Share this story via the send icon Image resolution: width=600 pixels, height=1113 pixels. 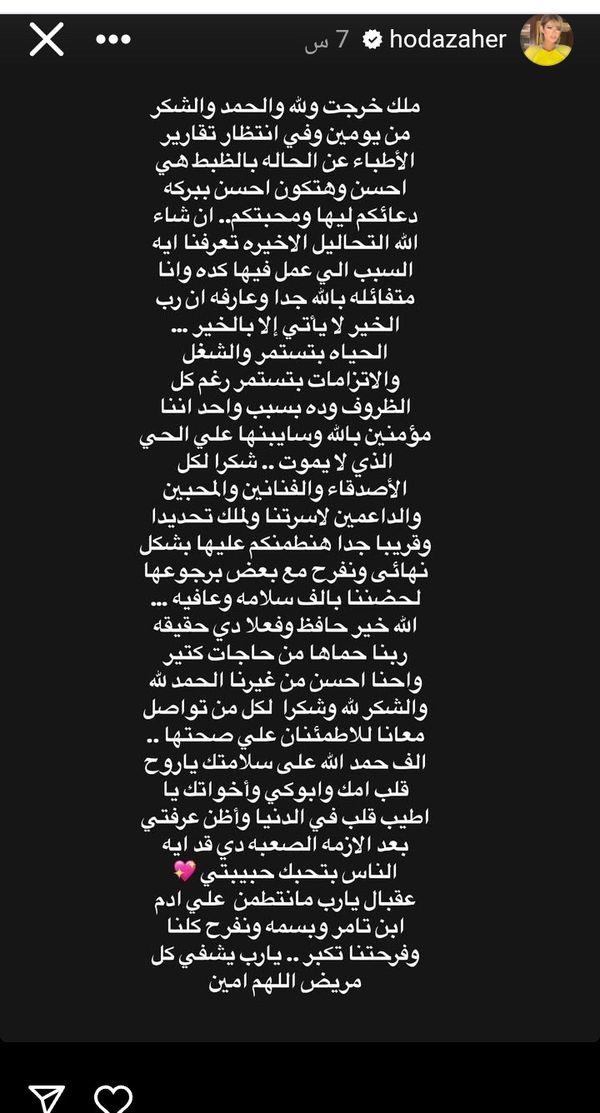click(47, 1099)
